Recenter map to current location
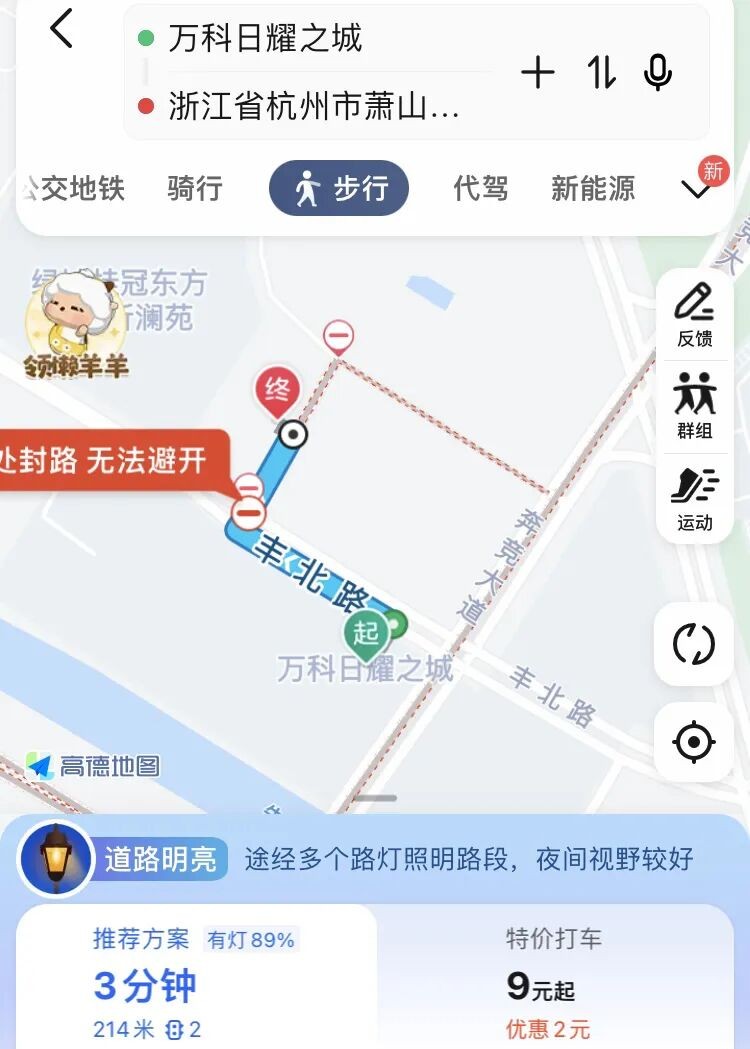 (694, 742)
